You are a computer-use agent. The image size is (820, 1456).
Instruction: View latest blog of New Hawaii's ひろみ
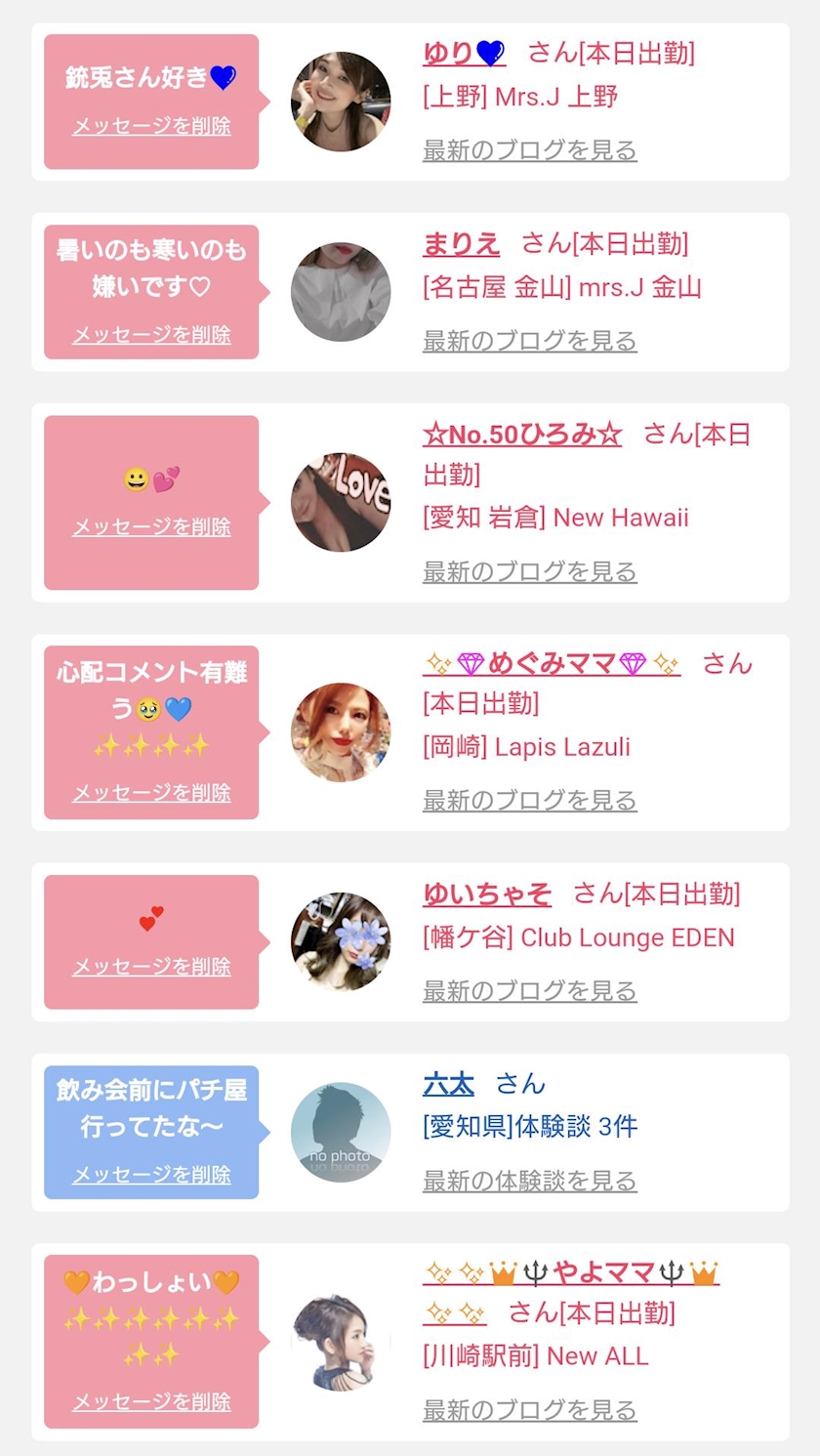(x=529, y=571)
